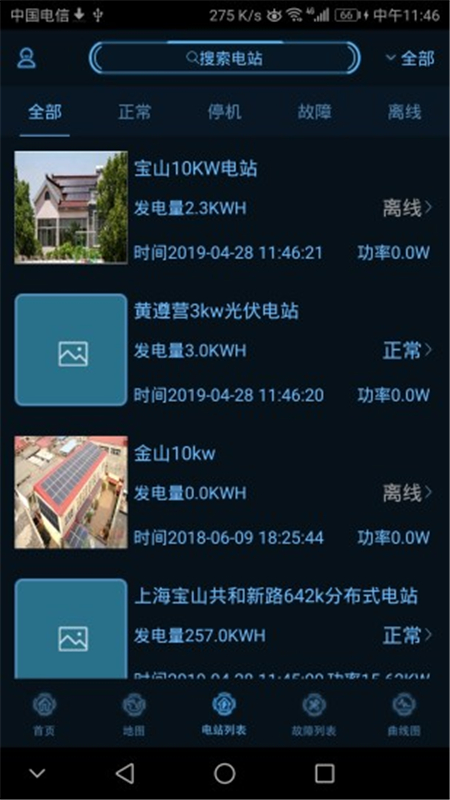Switch to the 正常 tab
The height and width of the screenshot is (800, 450).
click(135, 112)
